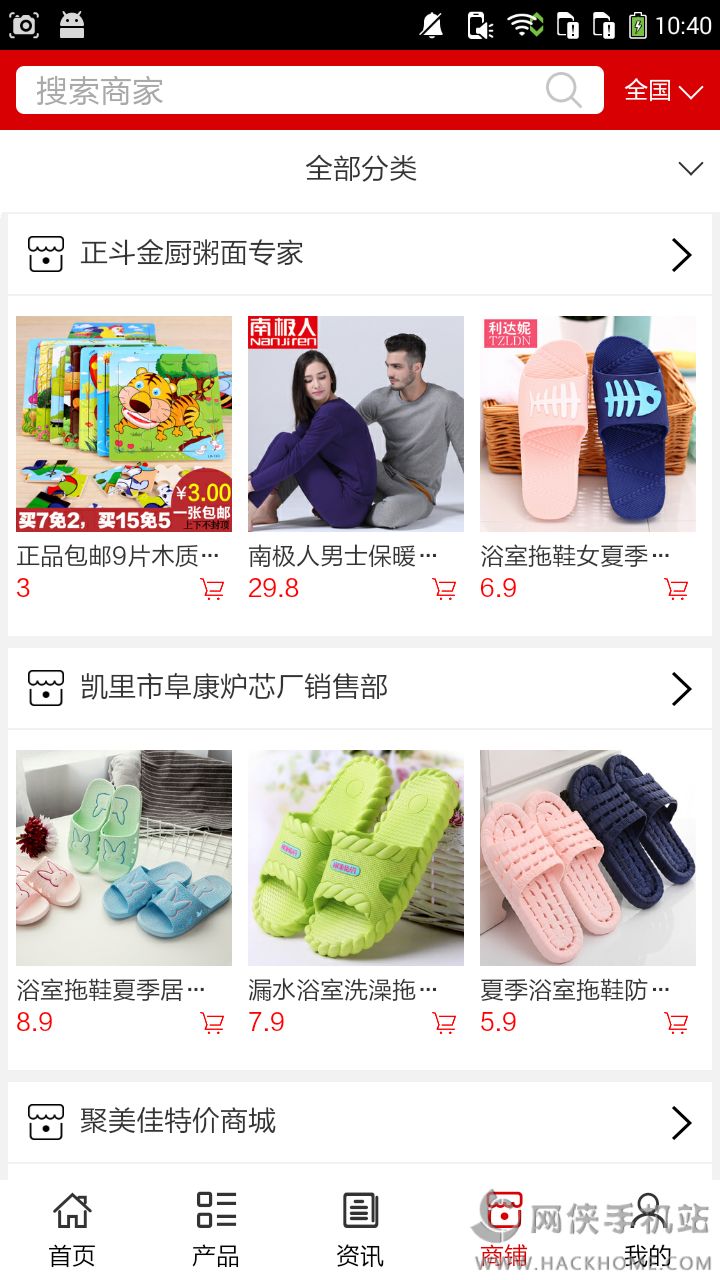Viewport: 720px width, 1280px height.
Task: Switch to the 产品 tab
Action: (216, 1229)
